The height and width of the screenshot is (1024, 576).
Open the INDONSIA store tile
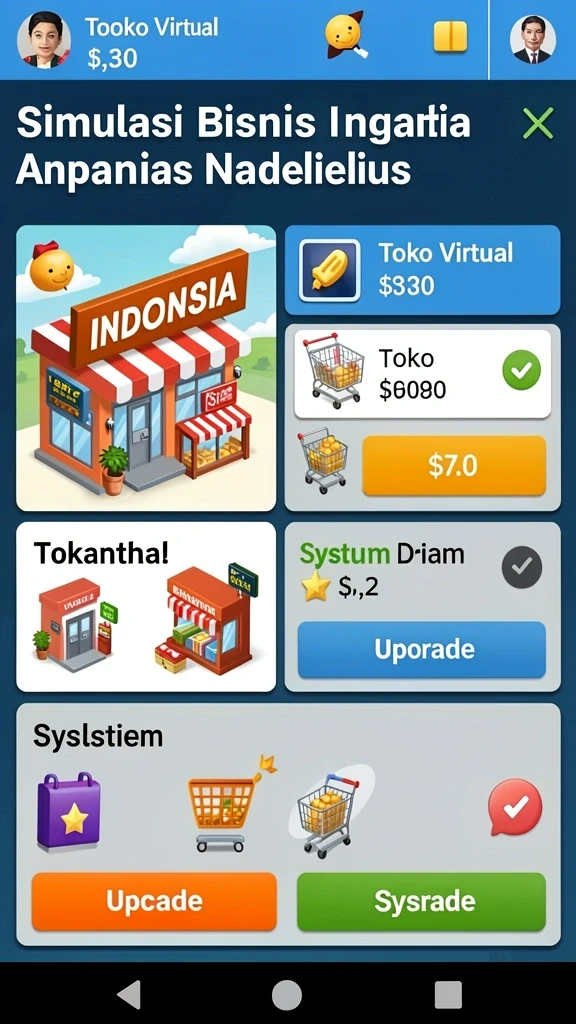pos(146,368)
